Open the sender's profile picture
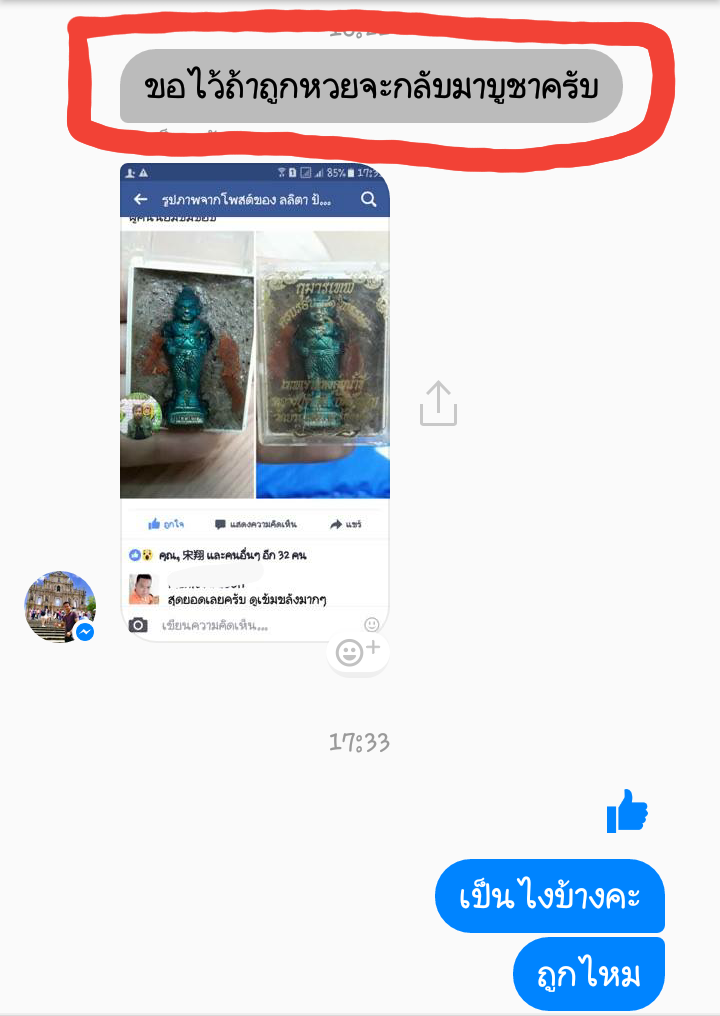 click(60, 607)
